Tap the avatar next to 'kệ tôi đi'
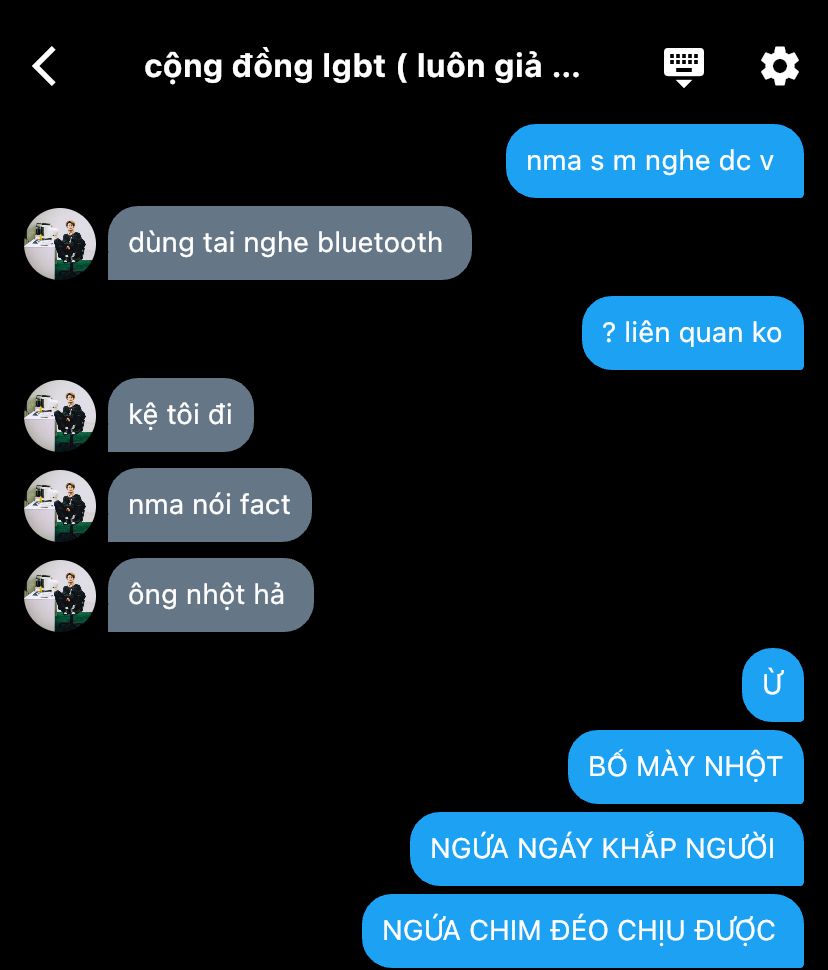Viewport: 828px width, 970px height. 60,416
